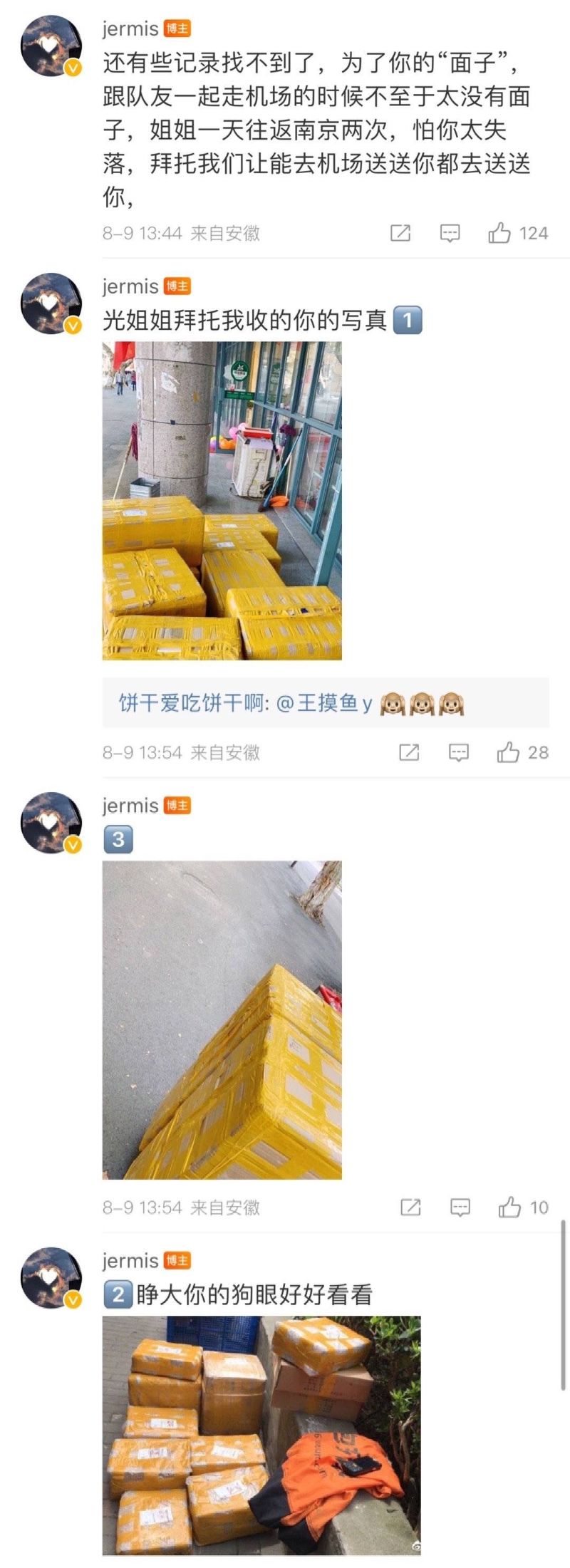The image size is (570, 1568).
Task: Open the @王摸鱼y mention link
Action: (324, 704)
